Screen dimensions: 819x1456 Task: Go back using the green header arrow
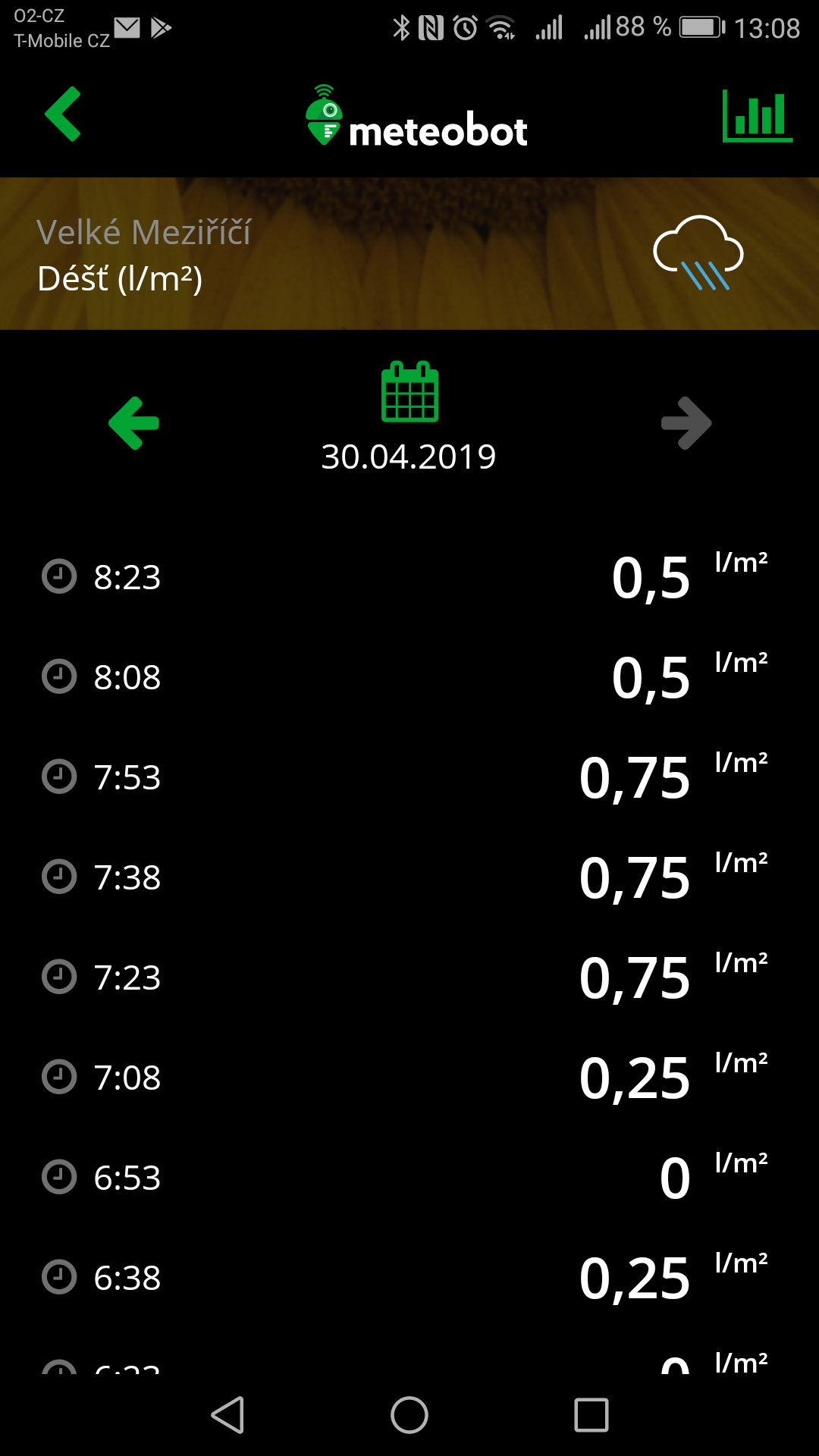coord(63,114)
